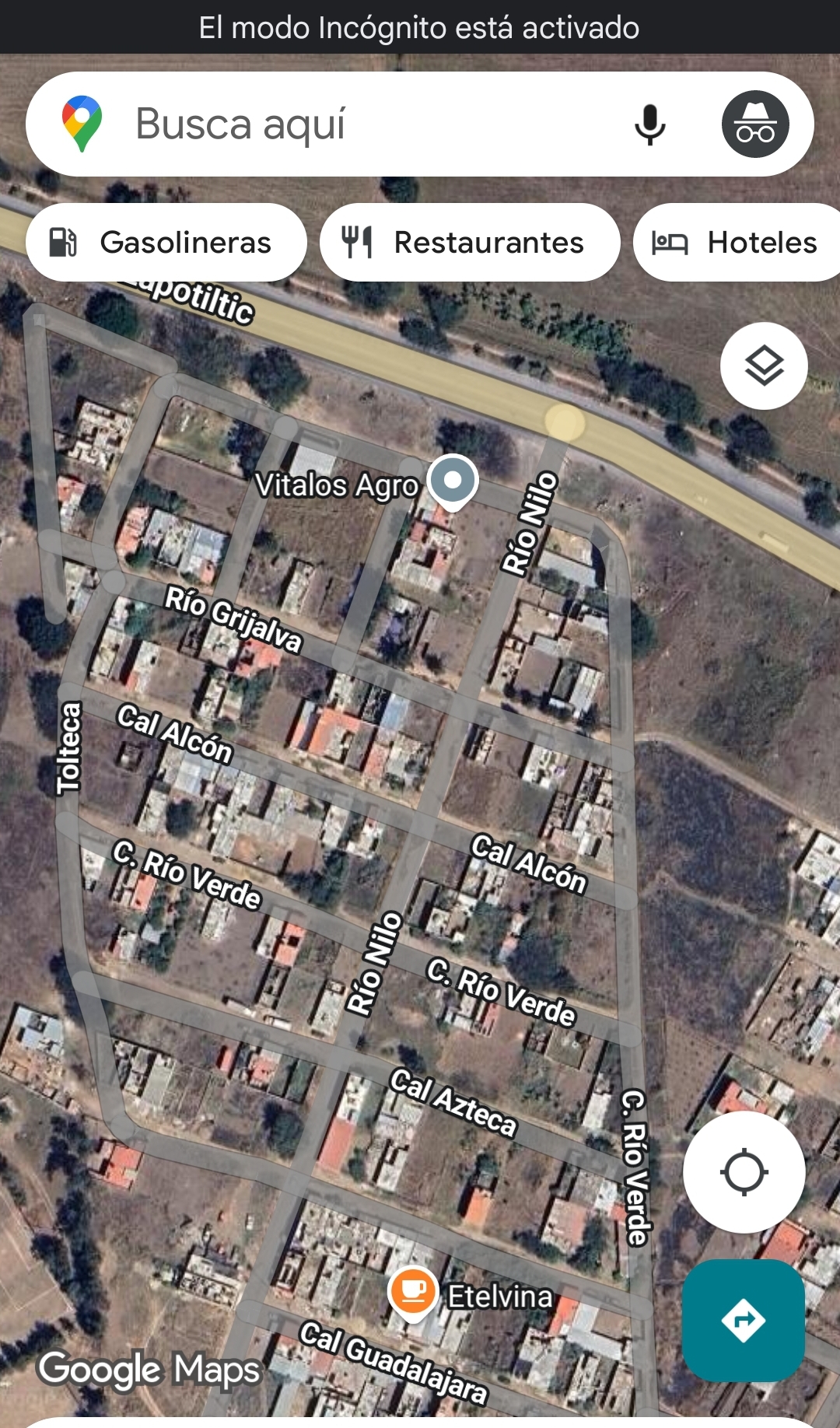Center map on my location
Image resolution: width=840 pixels, height=1428 pixels.
point(744,1172)
